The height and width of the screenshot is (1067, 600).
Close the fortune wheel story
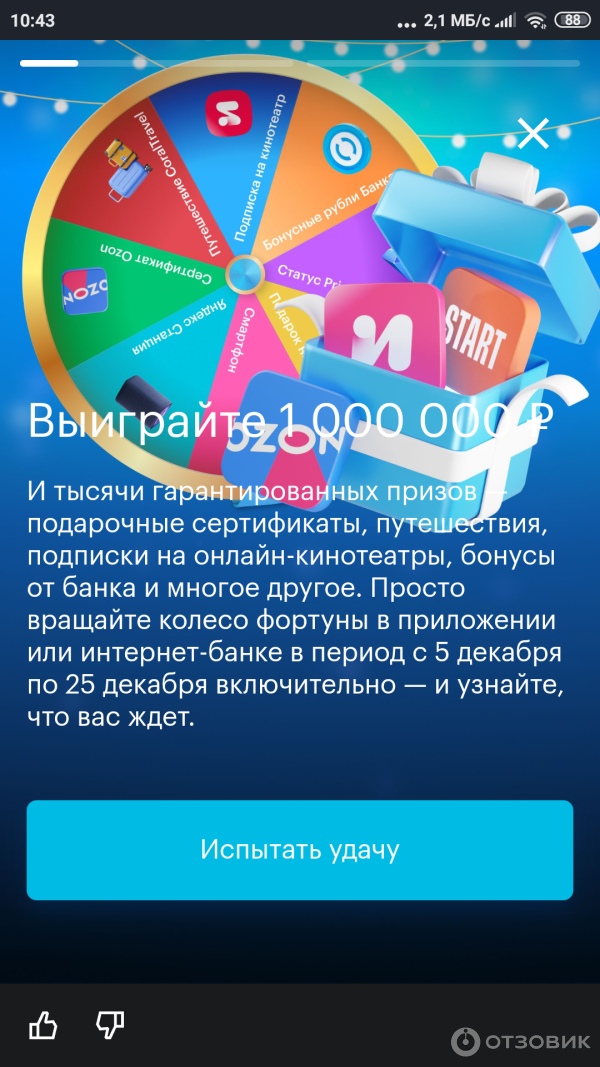click(x=533, y=133)
